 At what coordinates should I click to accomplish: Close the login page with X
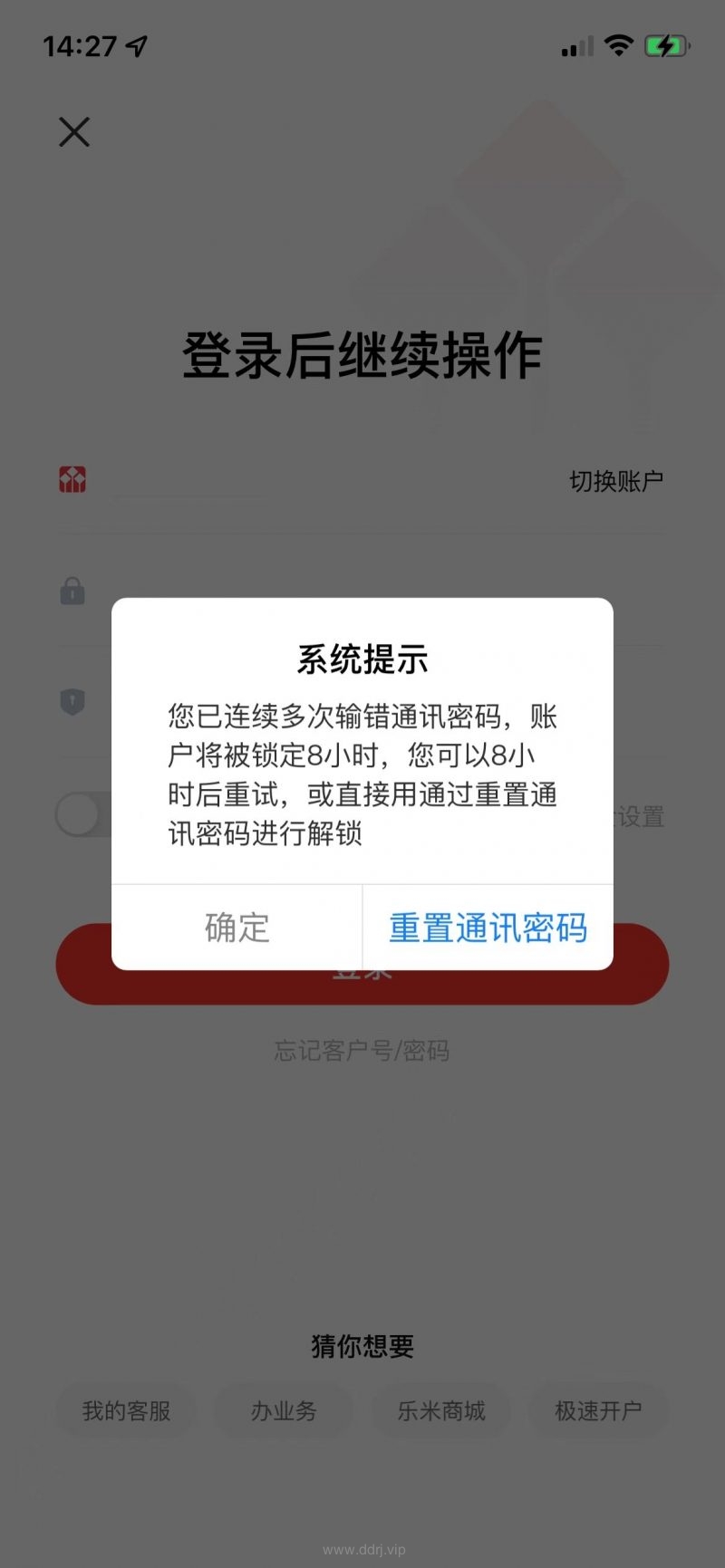tap(74, 132)
